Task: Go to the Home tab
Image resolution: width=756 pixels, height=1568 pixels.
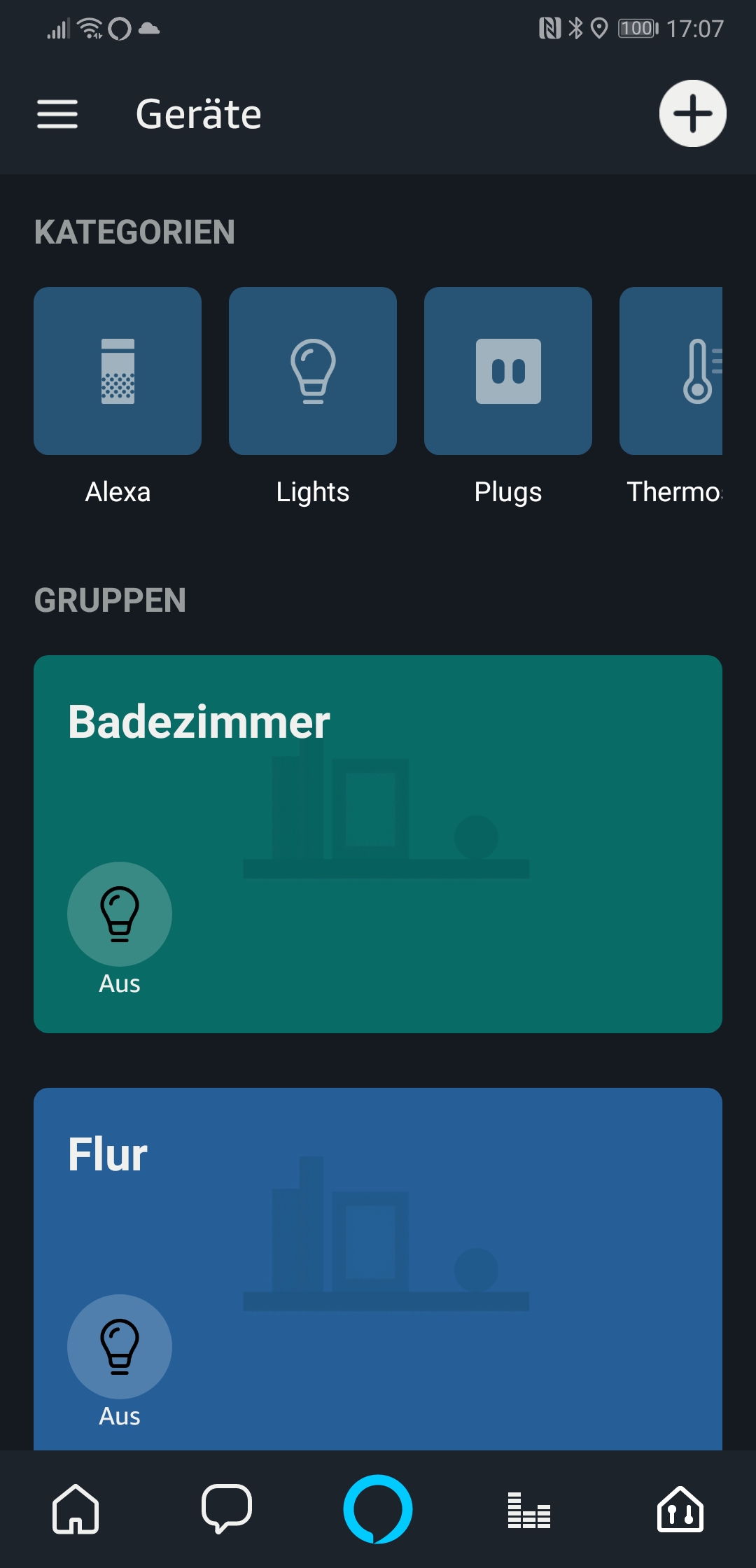Action: click(x=76, y=1509)
